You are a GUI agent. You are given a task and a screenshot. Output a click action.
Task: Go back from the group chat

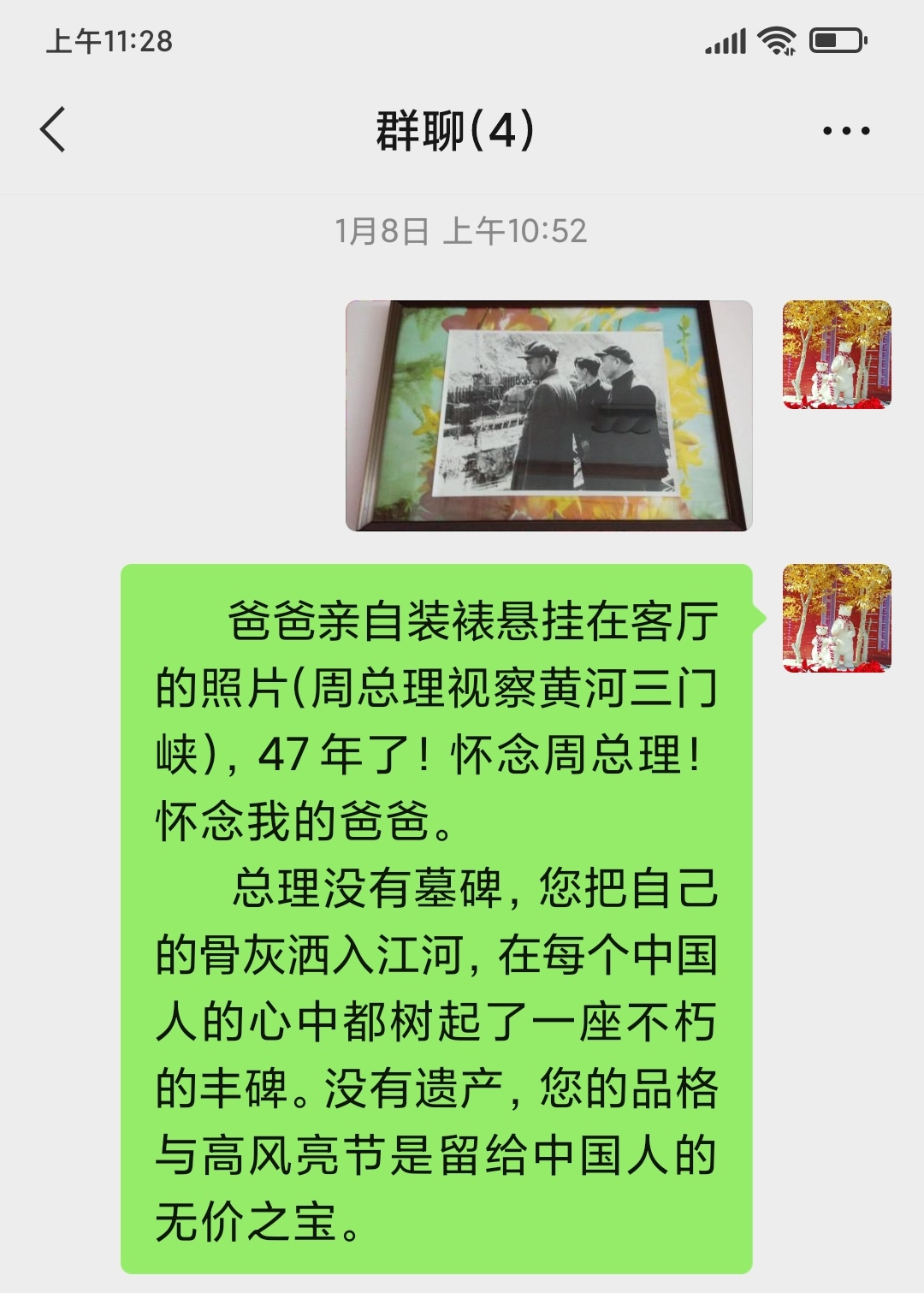[53, 130]
